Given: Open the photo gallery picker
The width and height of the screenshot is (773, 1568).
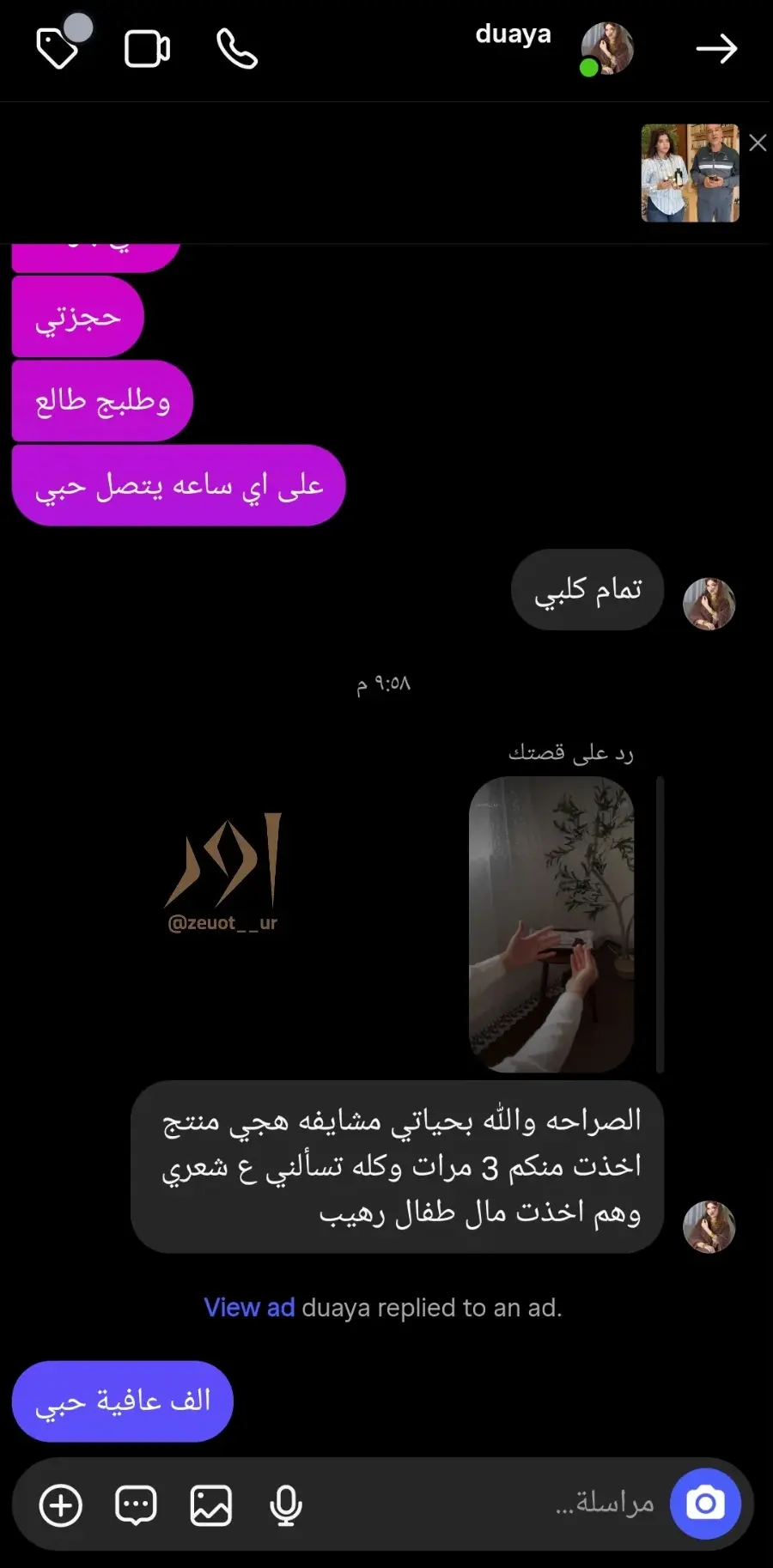Looking at the screenshot, I should click(x=211, y=1505).
